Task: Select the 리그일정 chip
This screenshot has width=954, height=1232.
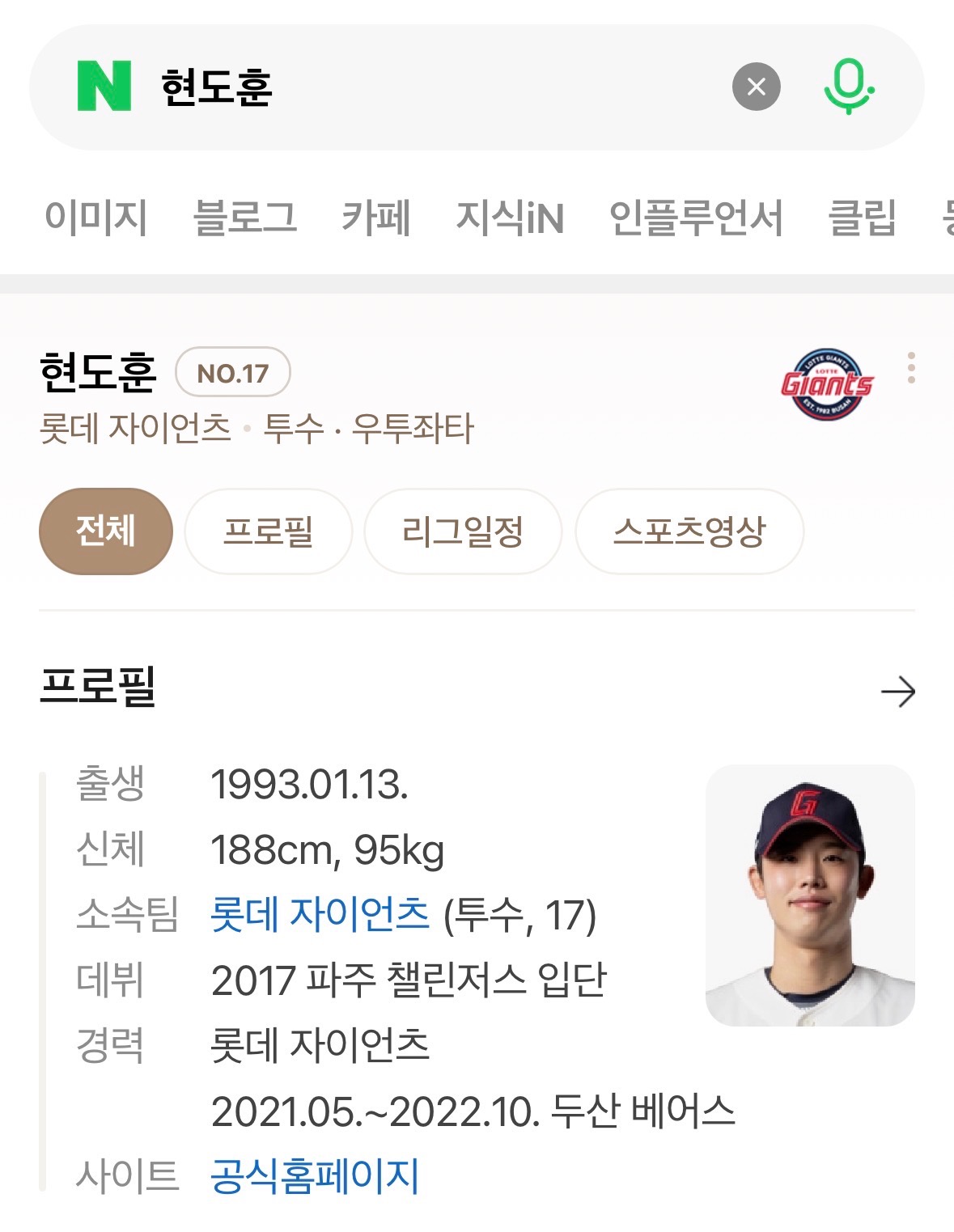Action: [462, 531]
